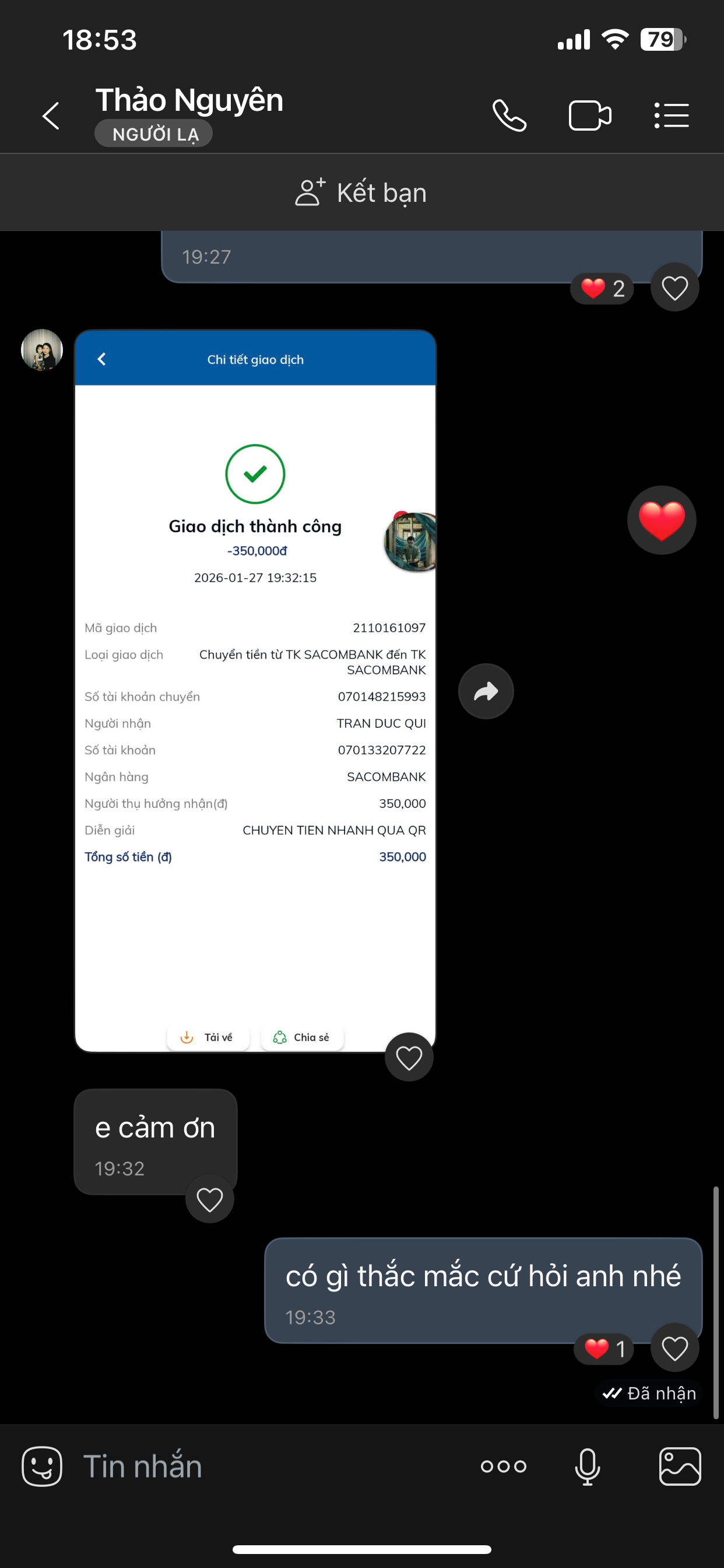
Task: Start a video call
Action: [x=589, y=116]
